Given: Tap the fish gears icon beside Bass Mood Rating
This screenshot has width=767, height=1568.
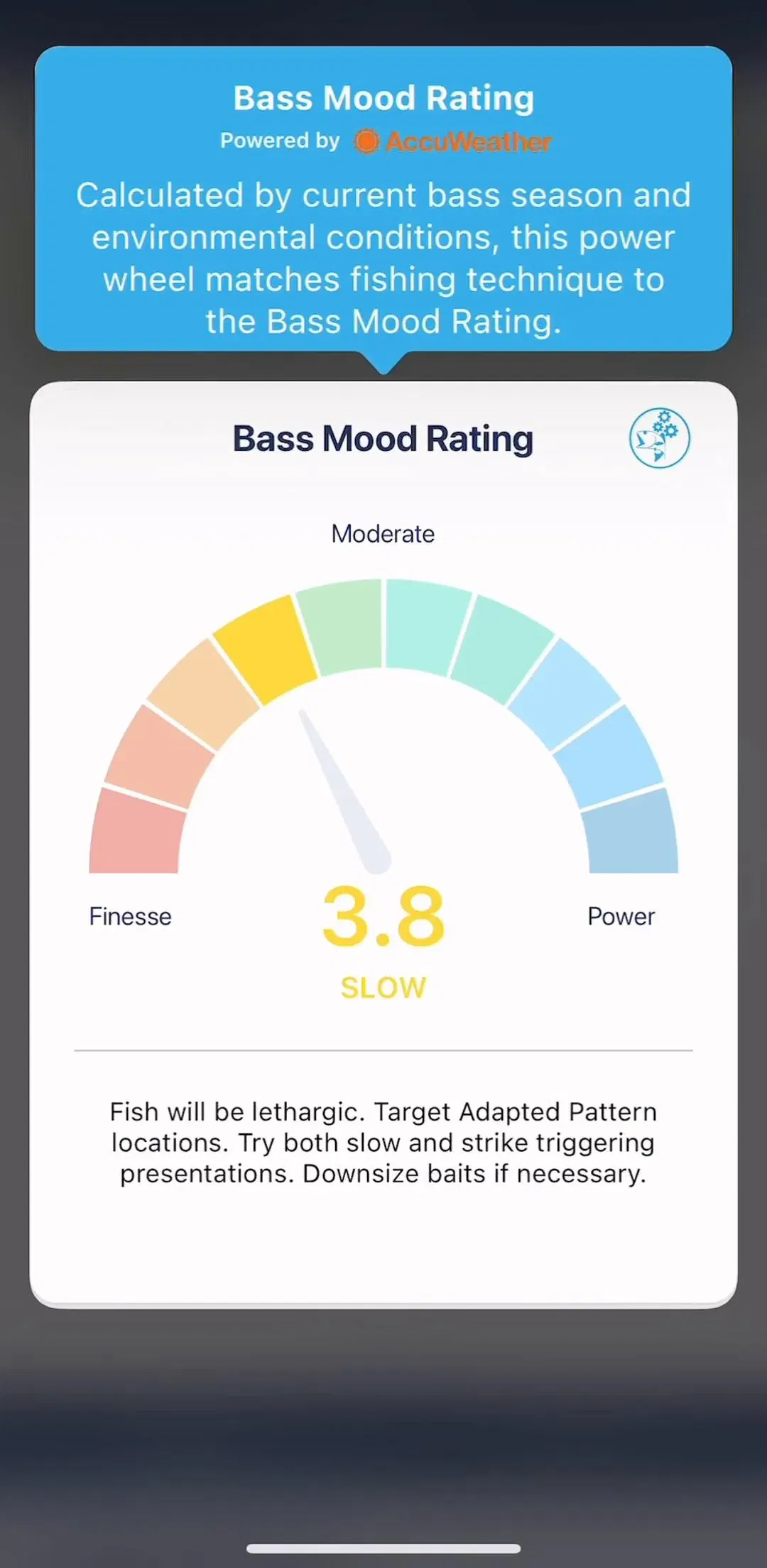Looking at the screenshot, I should tap(659, 437).
